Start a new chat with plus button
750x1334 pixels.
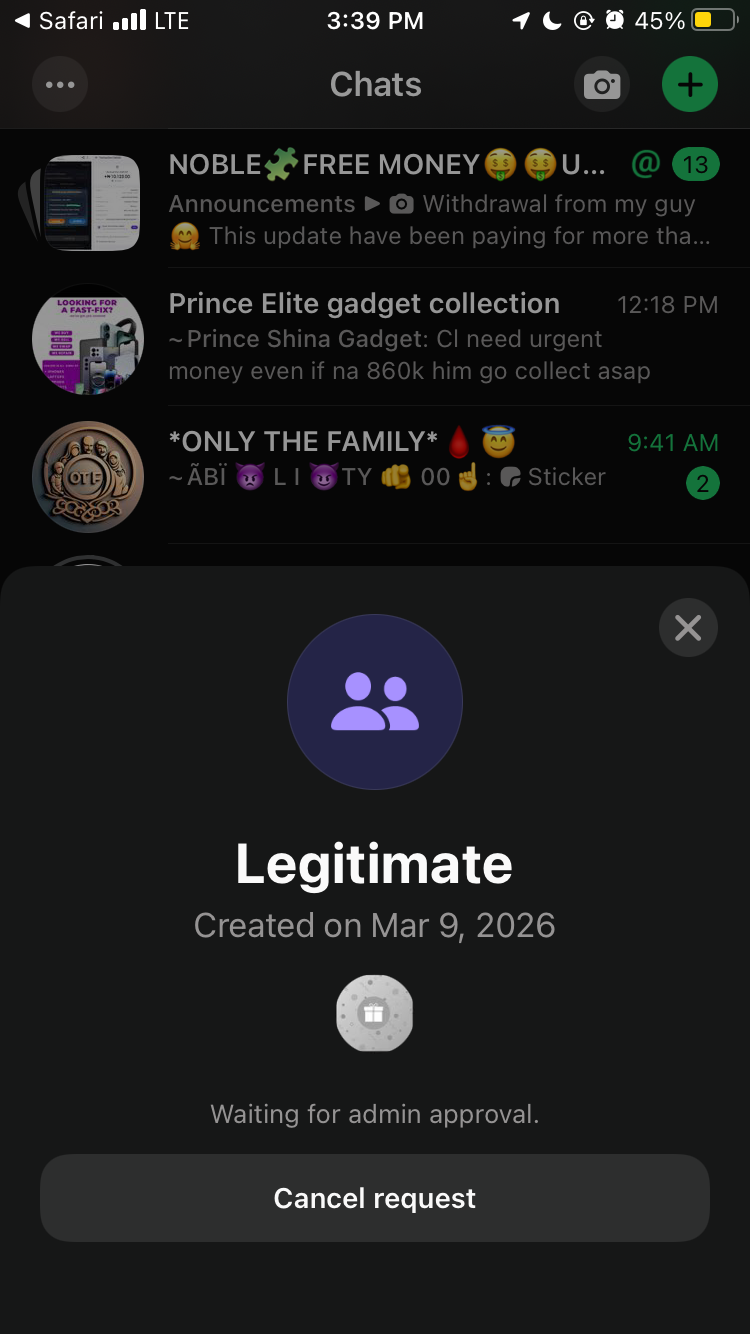(x=690, y=85)
